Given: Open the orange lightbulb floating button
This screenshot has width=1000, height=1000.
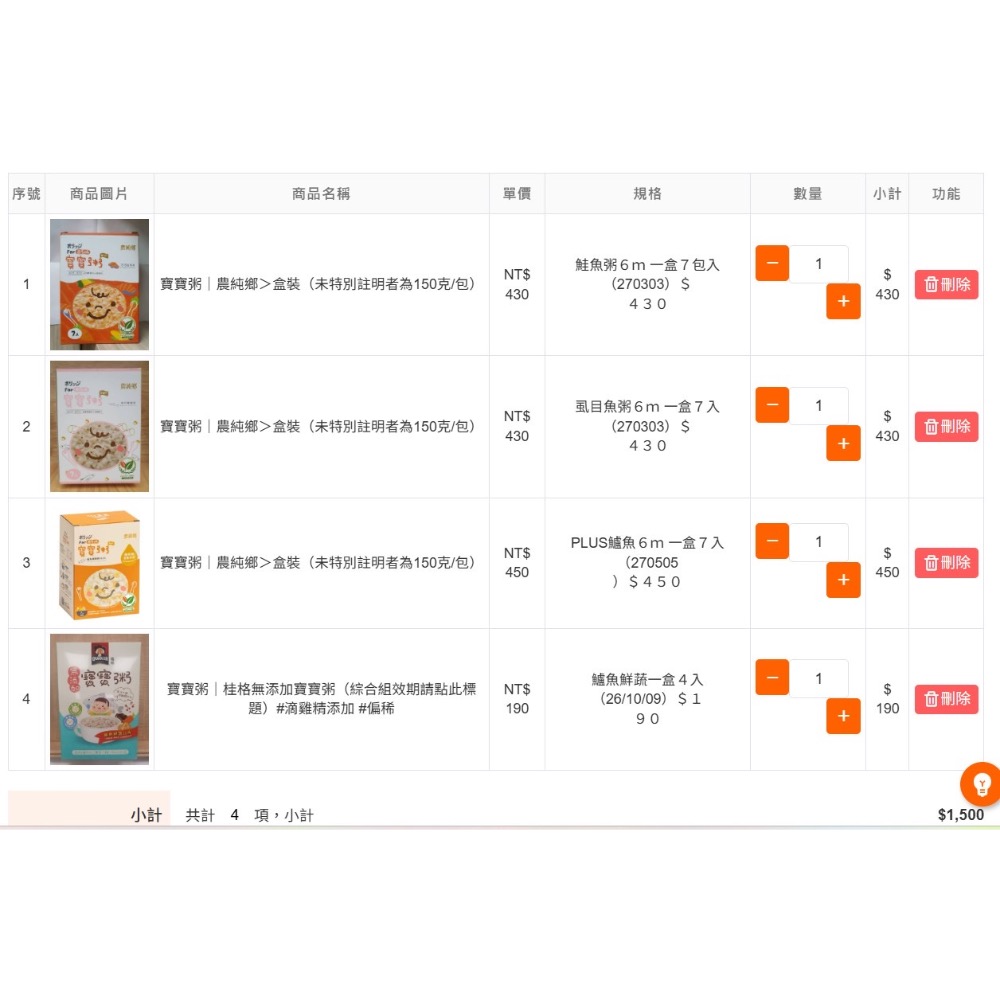Looking at the screenshot, I should (981, 784).
